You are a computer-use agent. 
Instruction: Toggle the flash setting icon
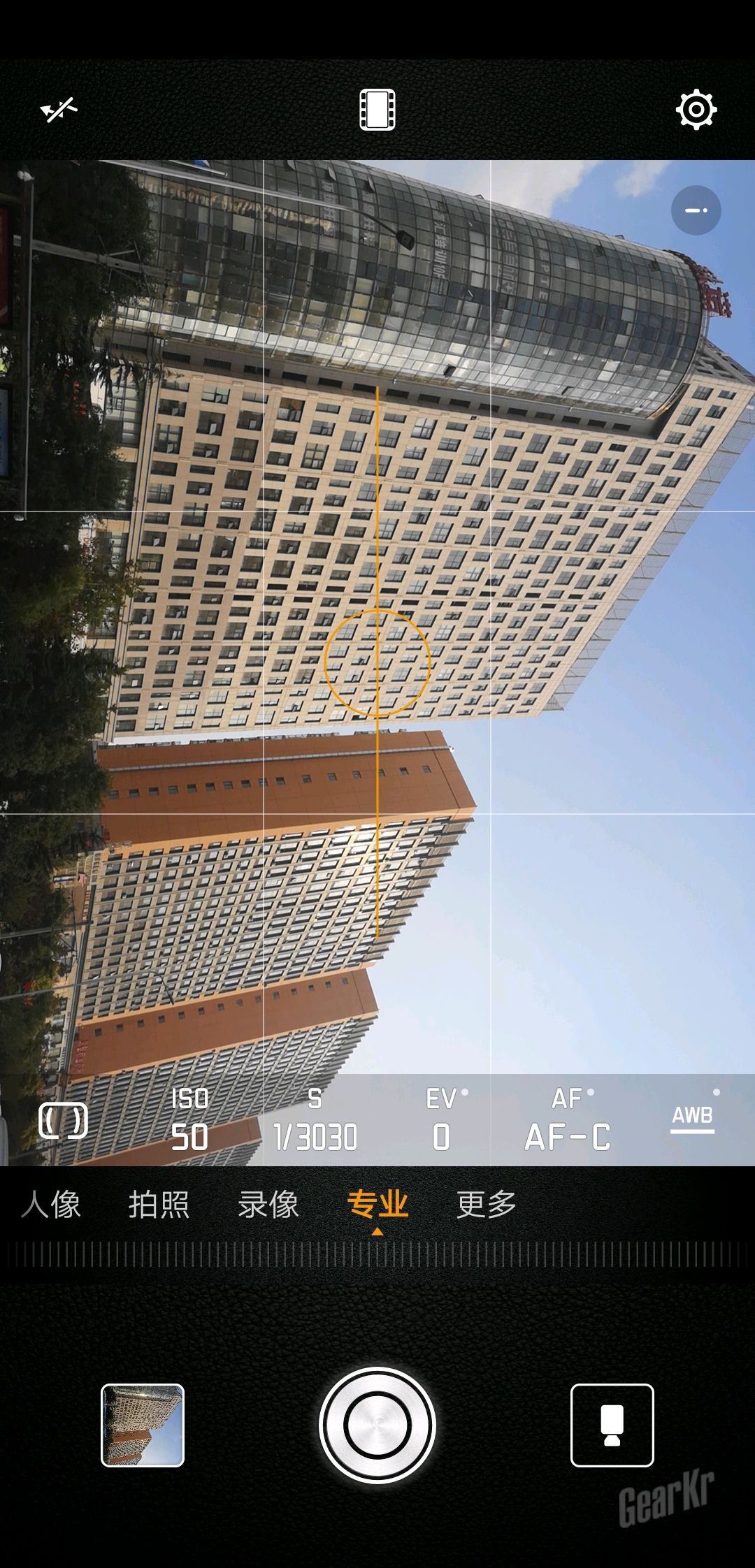click(x=59, y=110)
